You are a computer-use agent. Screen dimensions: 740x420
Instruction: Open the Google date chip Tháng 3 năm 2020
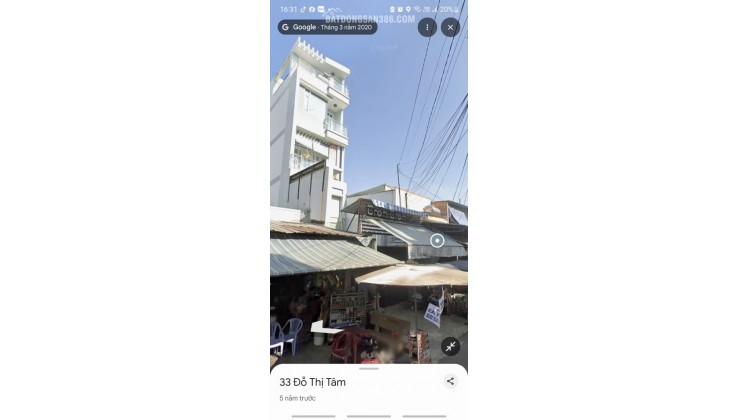(x=327, y=28)
